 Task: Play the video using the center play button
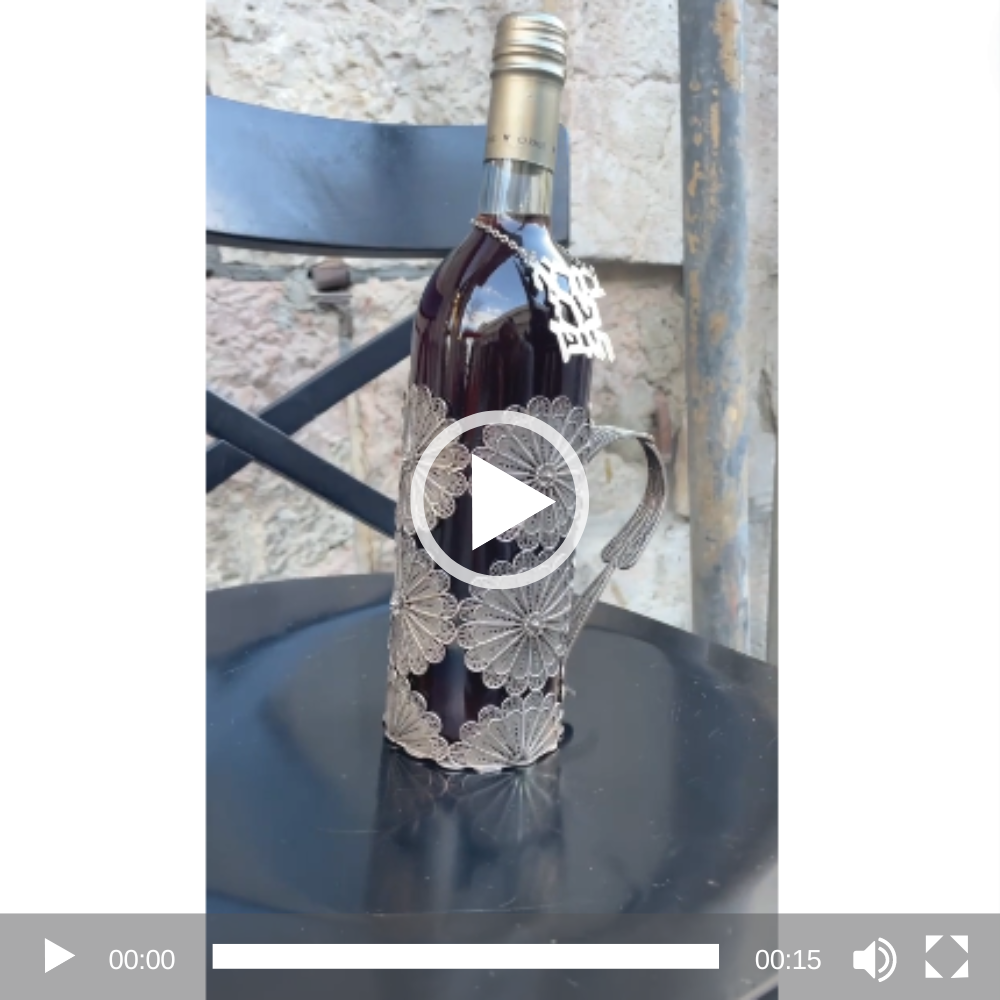499,499
